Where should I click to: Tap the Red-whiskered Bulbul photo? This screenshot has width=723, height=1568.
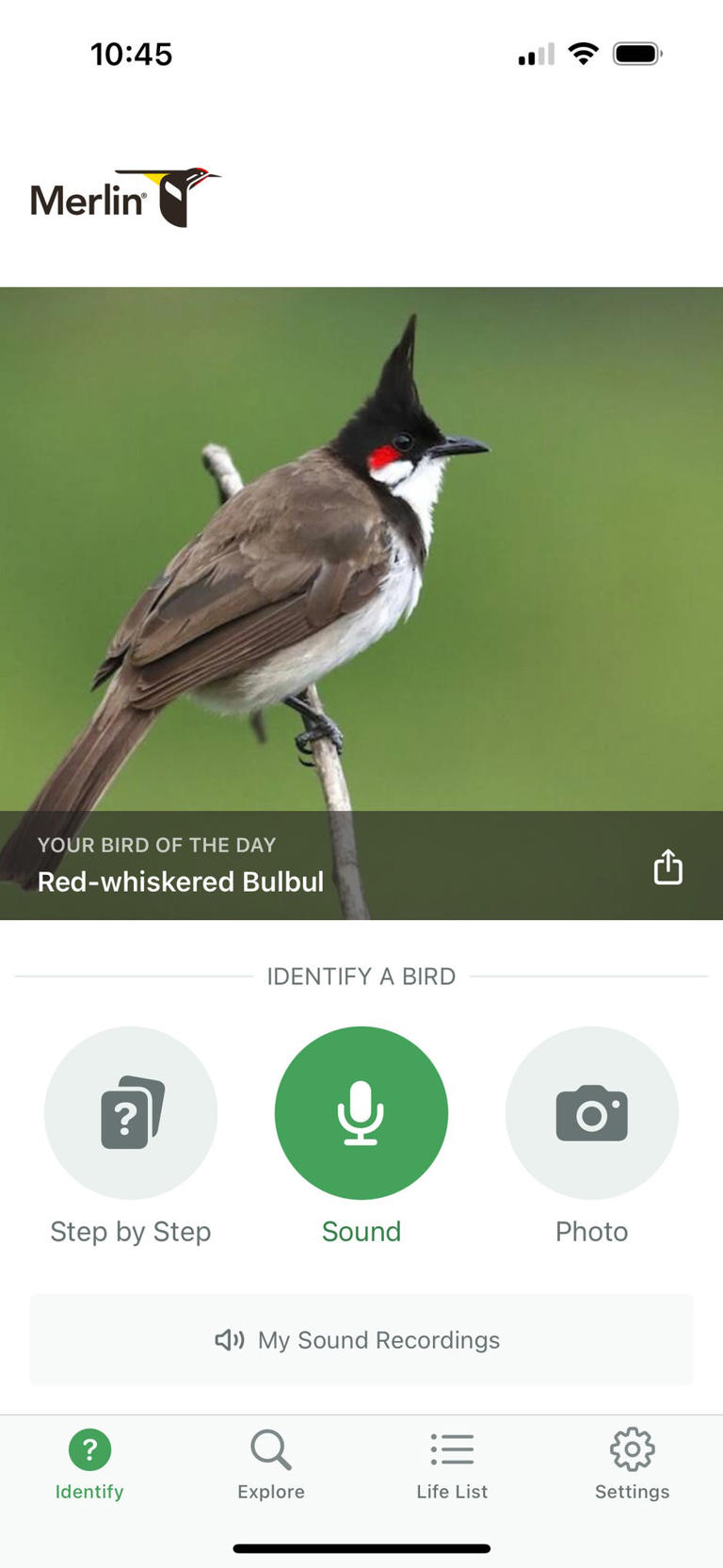pyautogui.click(x=361, y=565)
